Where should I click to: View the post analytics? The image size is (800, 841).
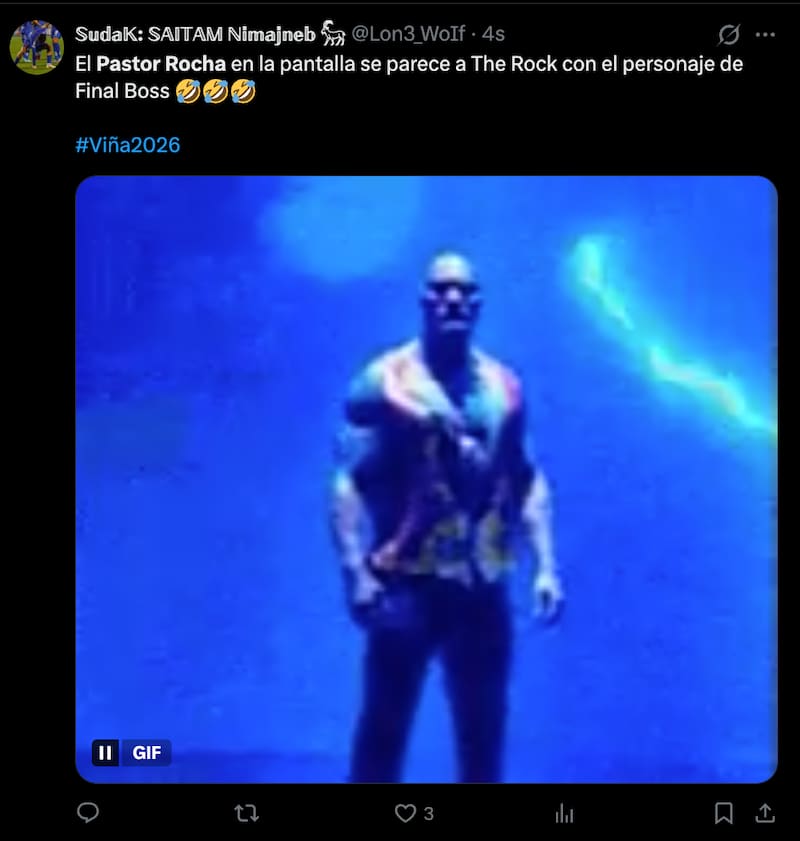tap(564, 813)
